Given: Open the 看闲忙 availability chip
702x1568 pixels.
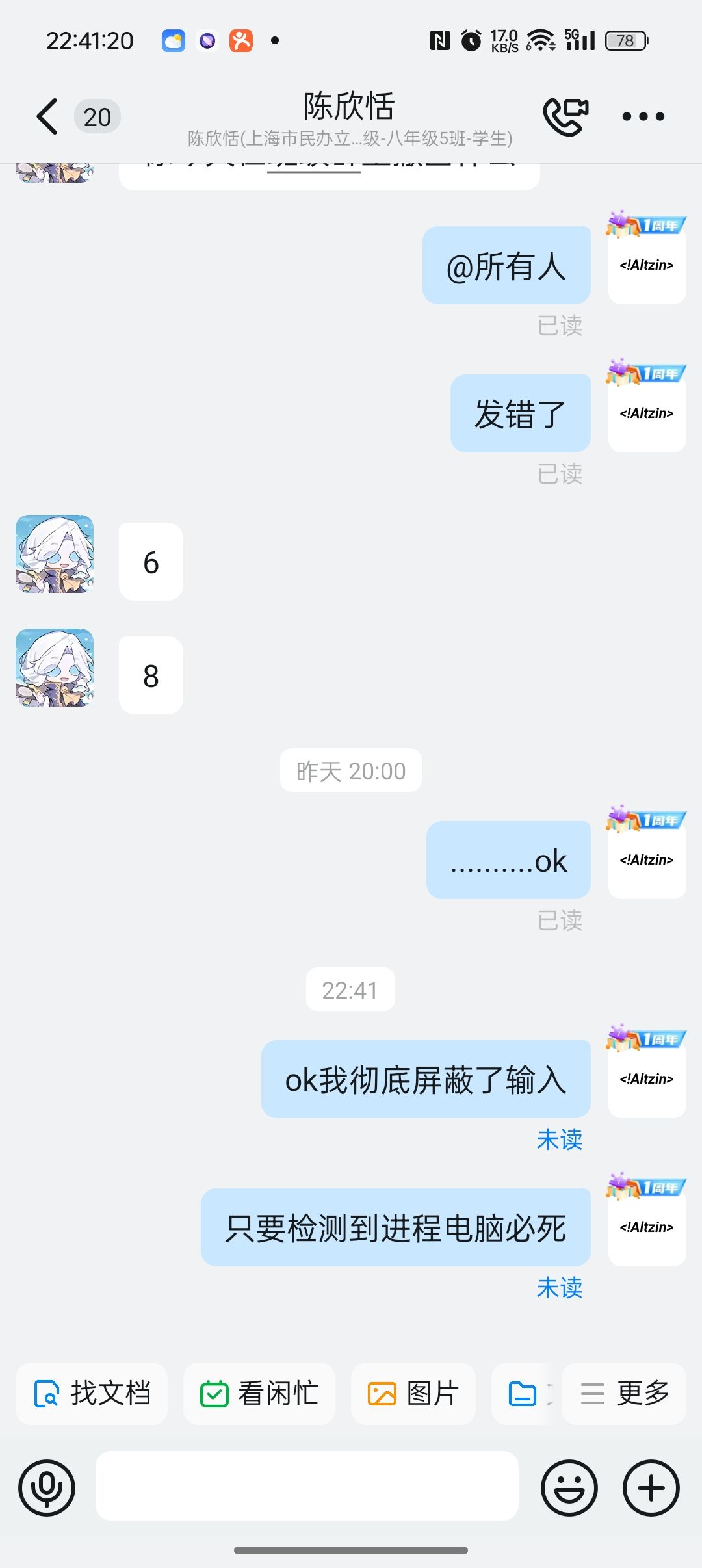Looking at the screenshot, I should click(259, 1394).
